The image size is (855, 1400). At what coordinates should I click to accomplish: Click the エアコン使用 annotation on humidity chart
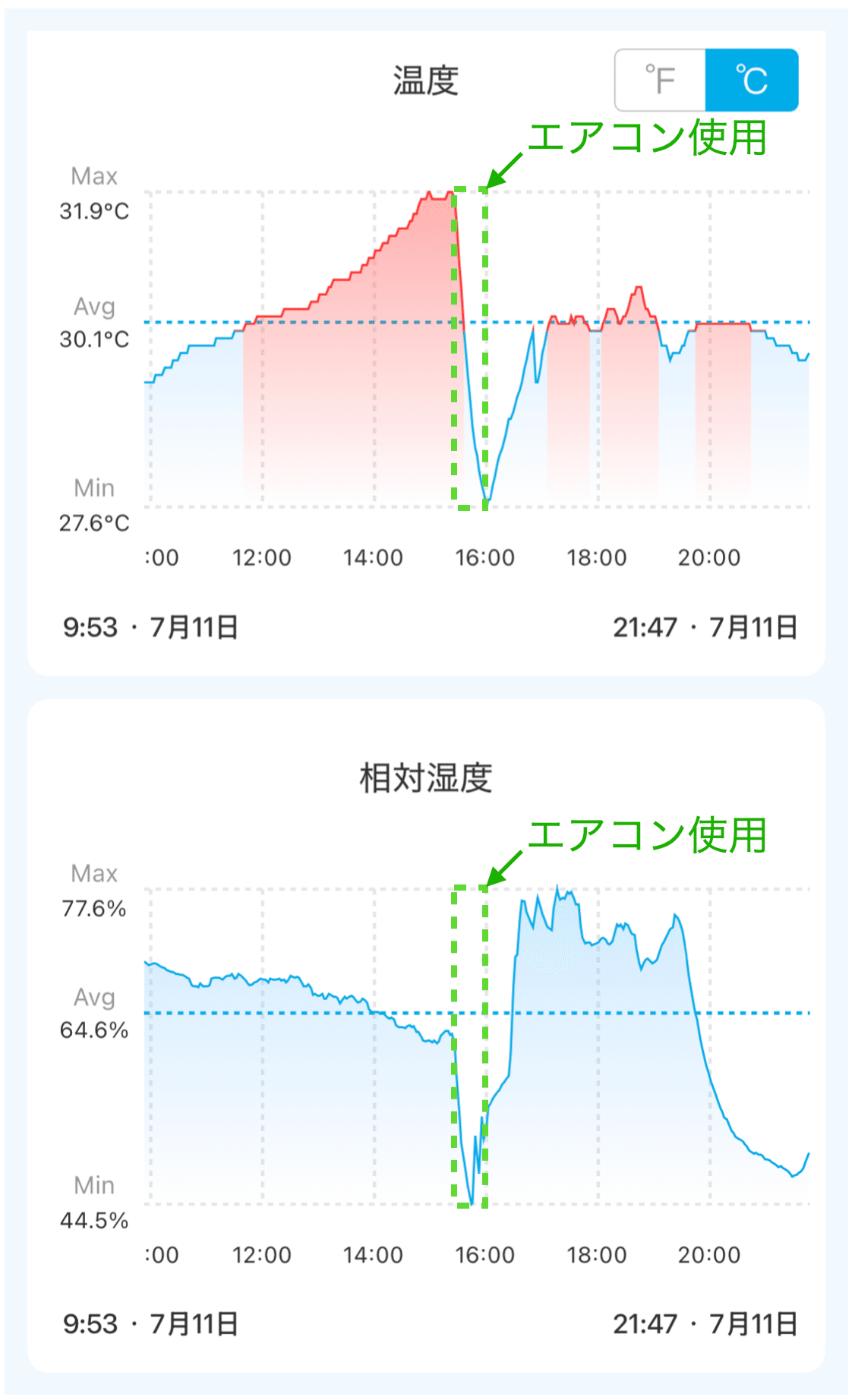click(x=651, y=834)
